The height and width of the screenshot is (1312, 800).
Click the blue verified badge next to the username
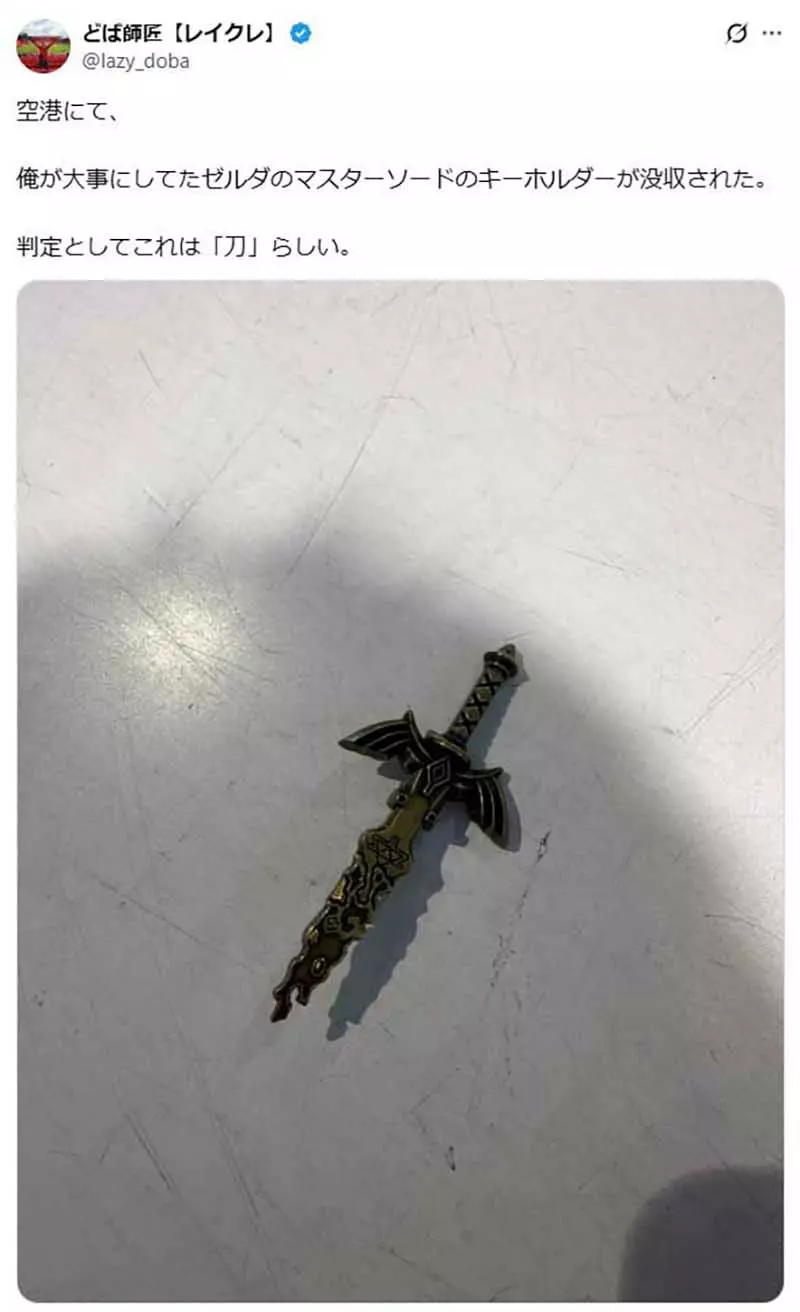click(302, 32)
